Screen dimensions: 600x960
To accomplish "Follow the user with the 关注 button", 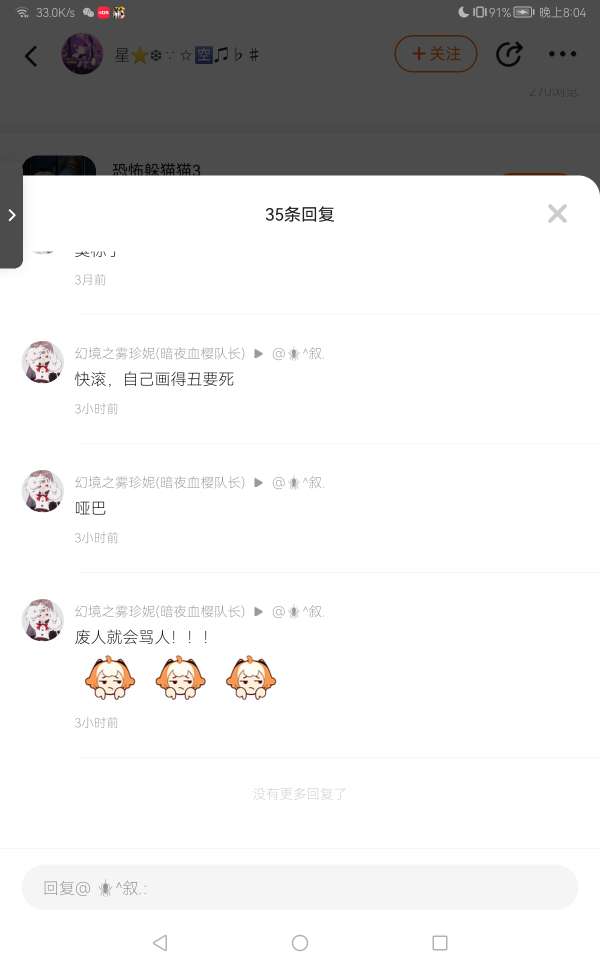I will tap(436, 54).
